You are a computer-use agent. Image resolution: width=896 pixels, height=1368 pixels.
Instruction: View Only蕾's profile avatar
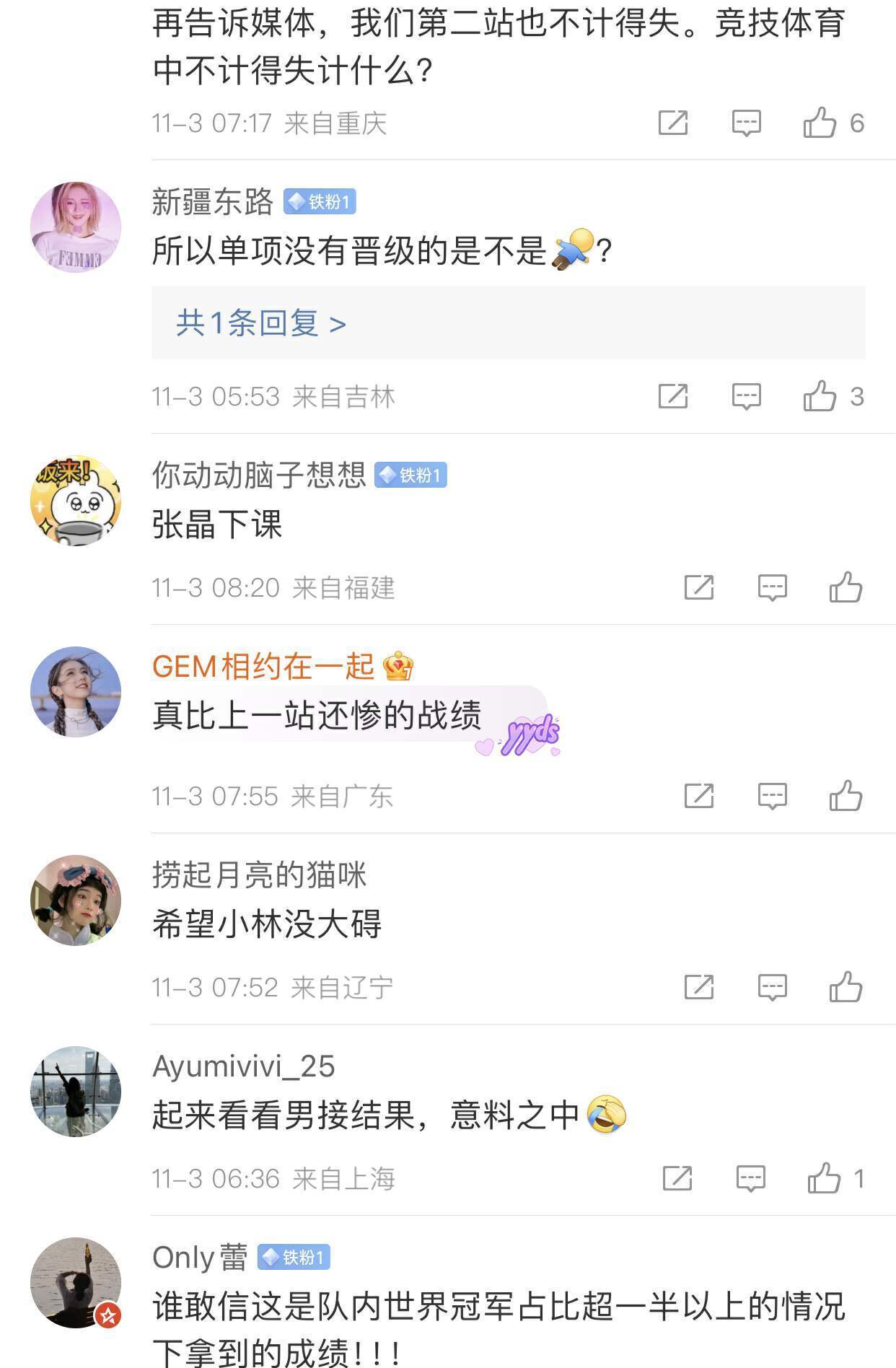[x=76, y=1282]
